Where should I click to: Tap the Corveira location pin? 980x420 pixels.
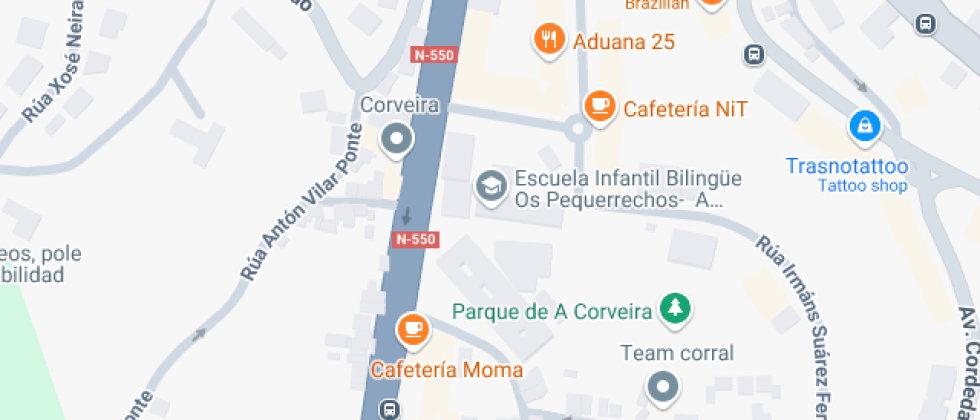click(398, 139)
